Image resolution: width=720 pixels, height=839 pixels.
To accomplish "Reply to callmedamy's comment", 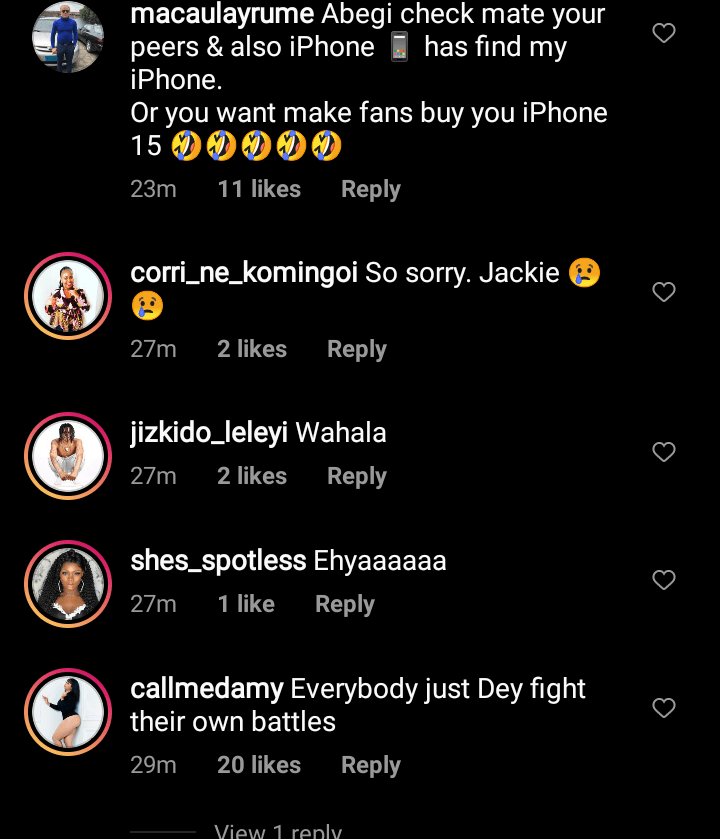I will [370, 765].
